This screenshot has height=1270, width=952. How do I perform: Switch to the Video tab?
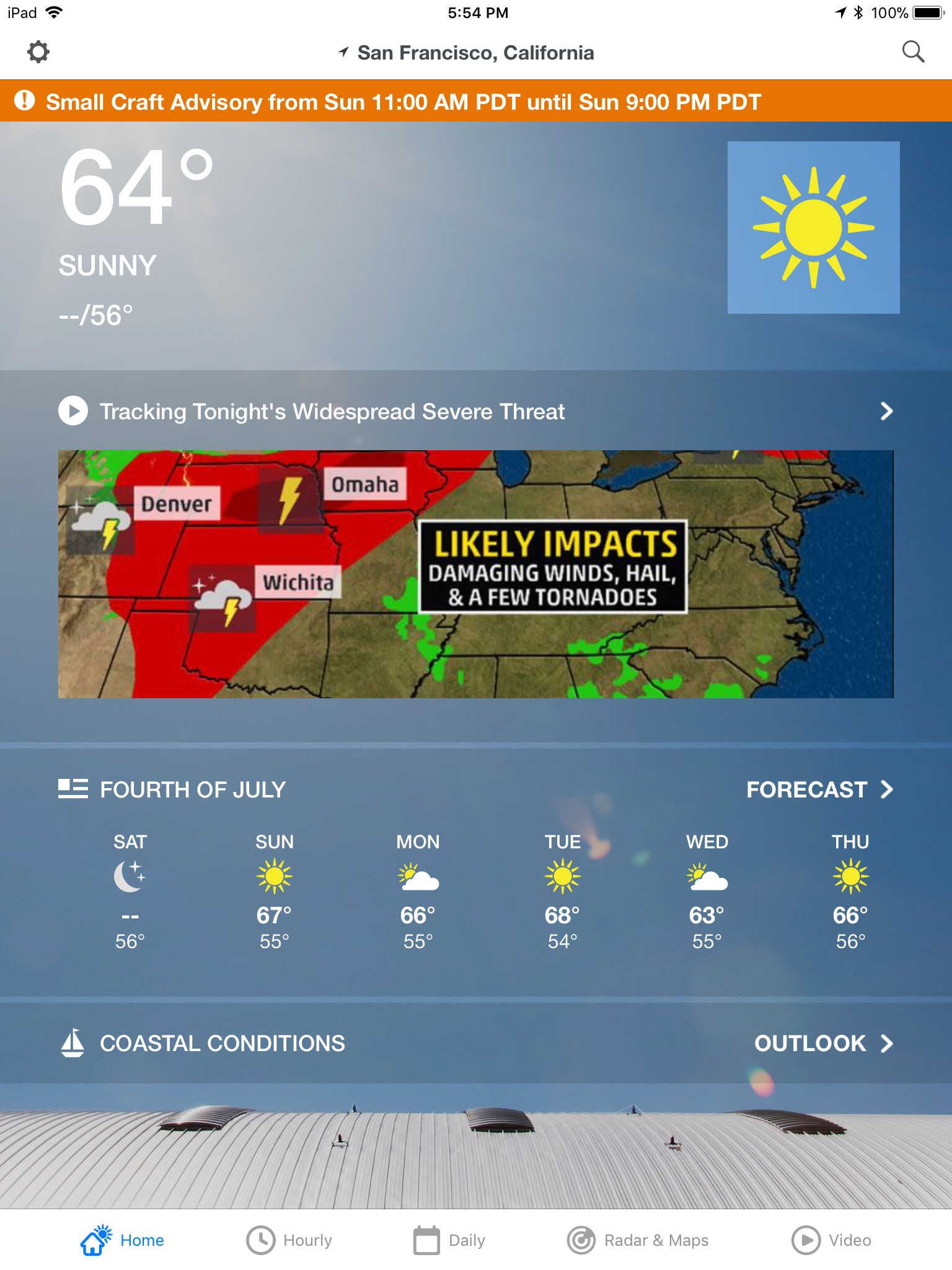point(831,1240)
